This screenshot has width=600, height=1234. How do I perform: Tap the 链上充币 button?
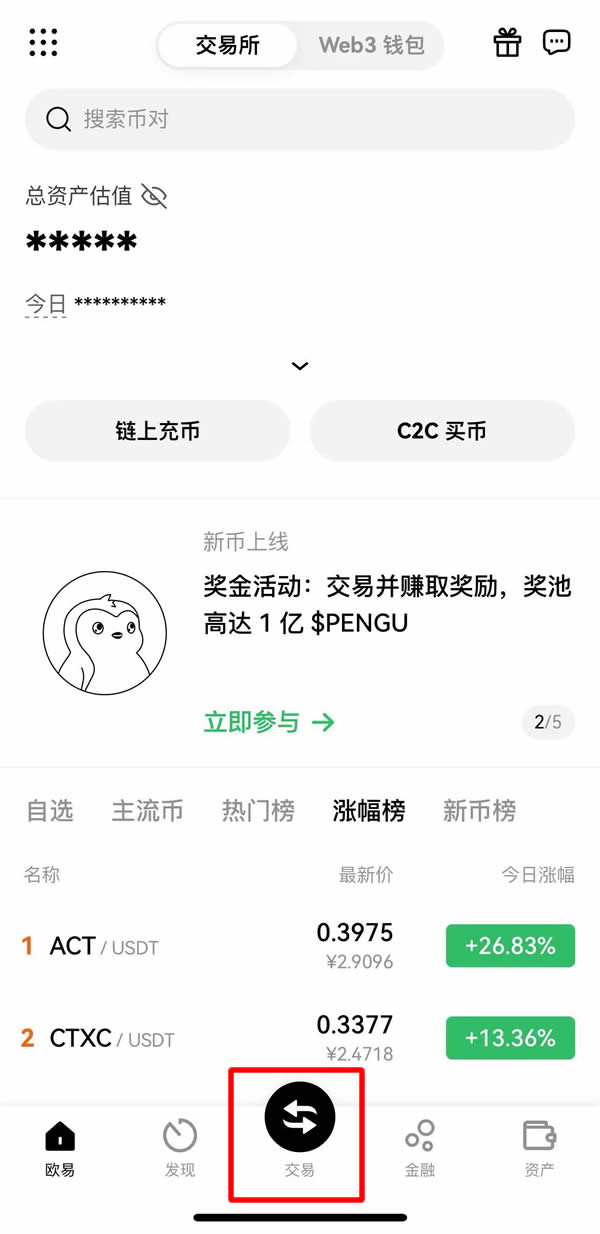(158, 431)
